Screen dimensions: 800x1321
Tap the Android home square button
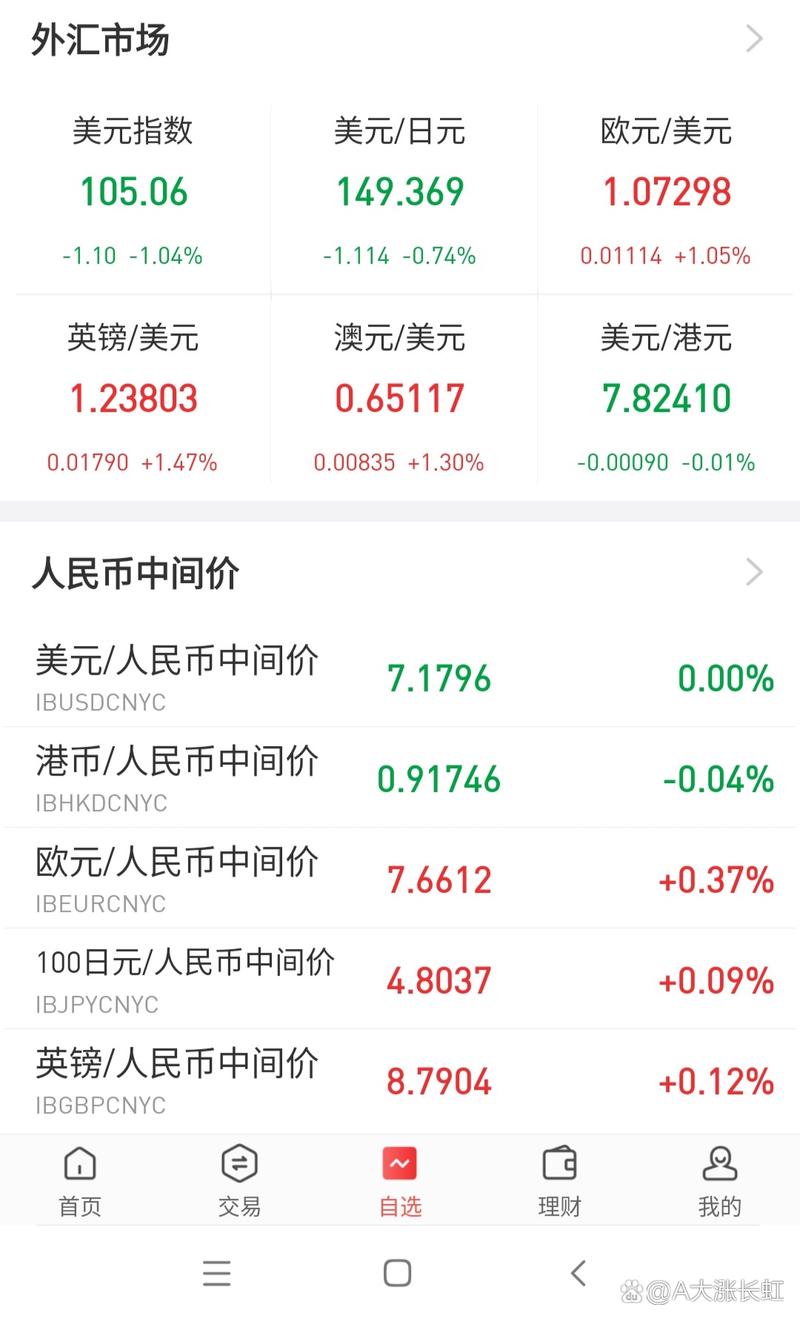coord(397,1272)
